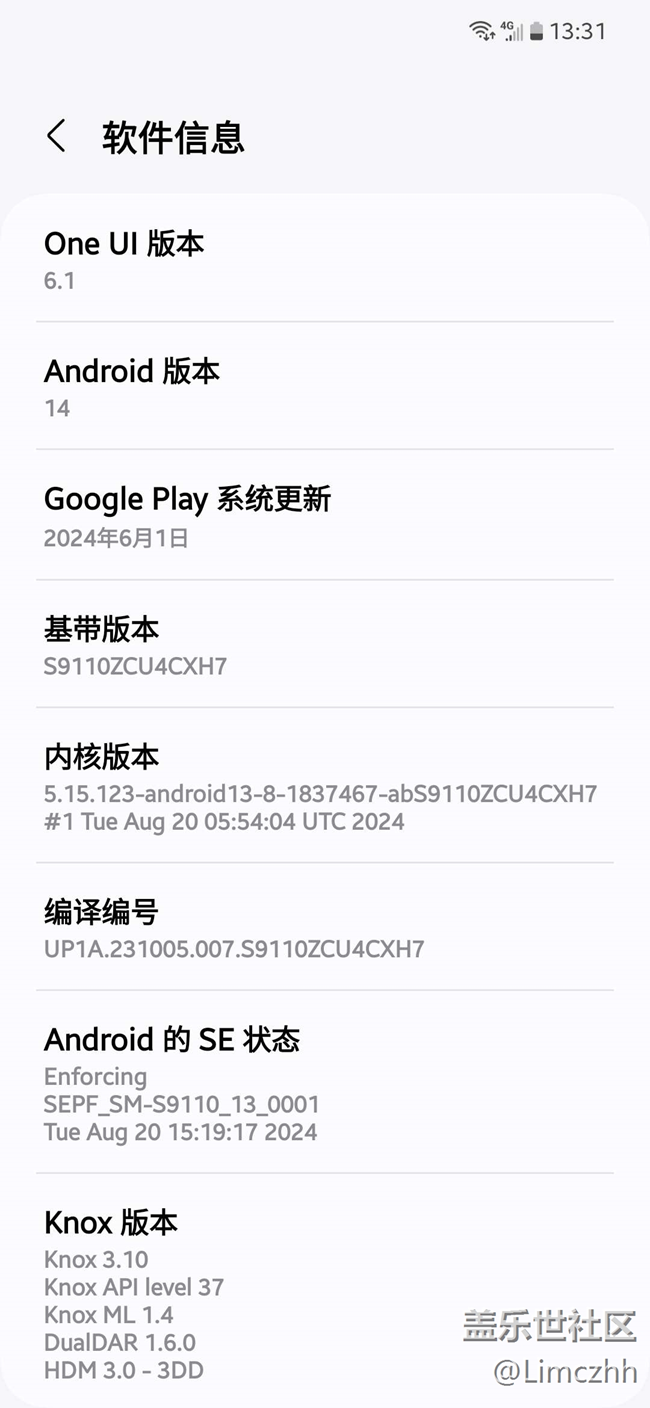Tap the Android 的 SE 状态 row

tap(325, 1082)
